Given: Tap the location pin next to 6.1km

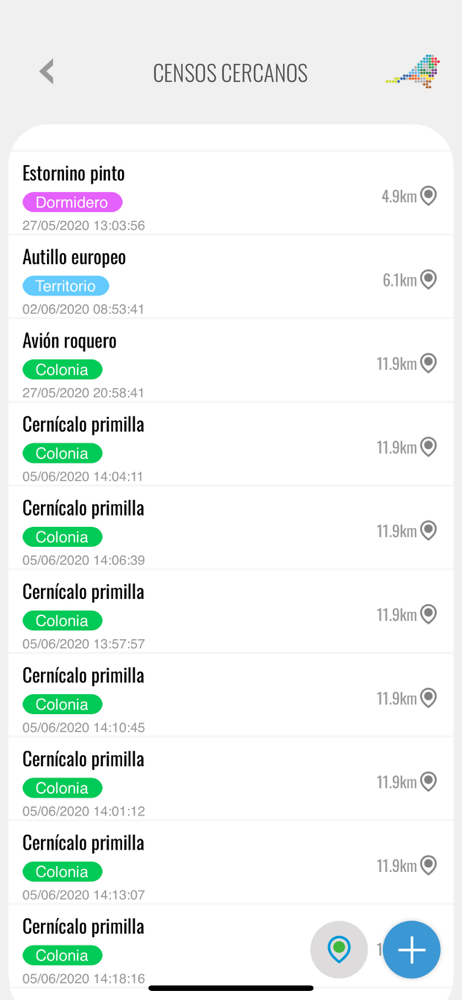Looking at the screenshot, I should 429,279.
